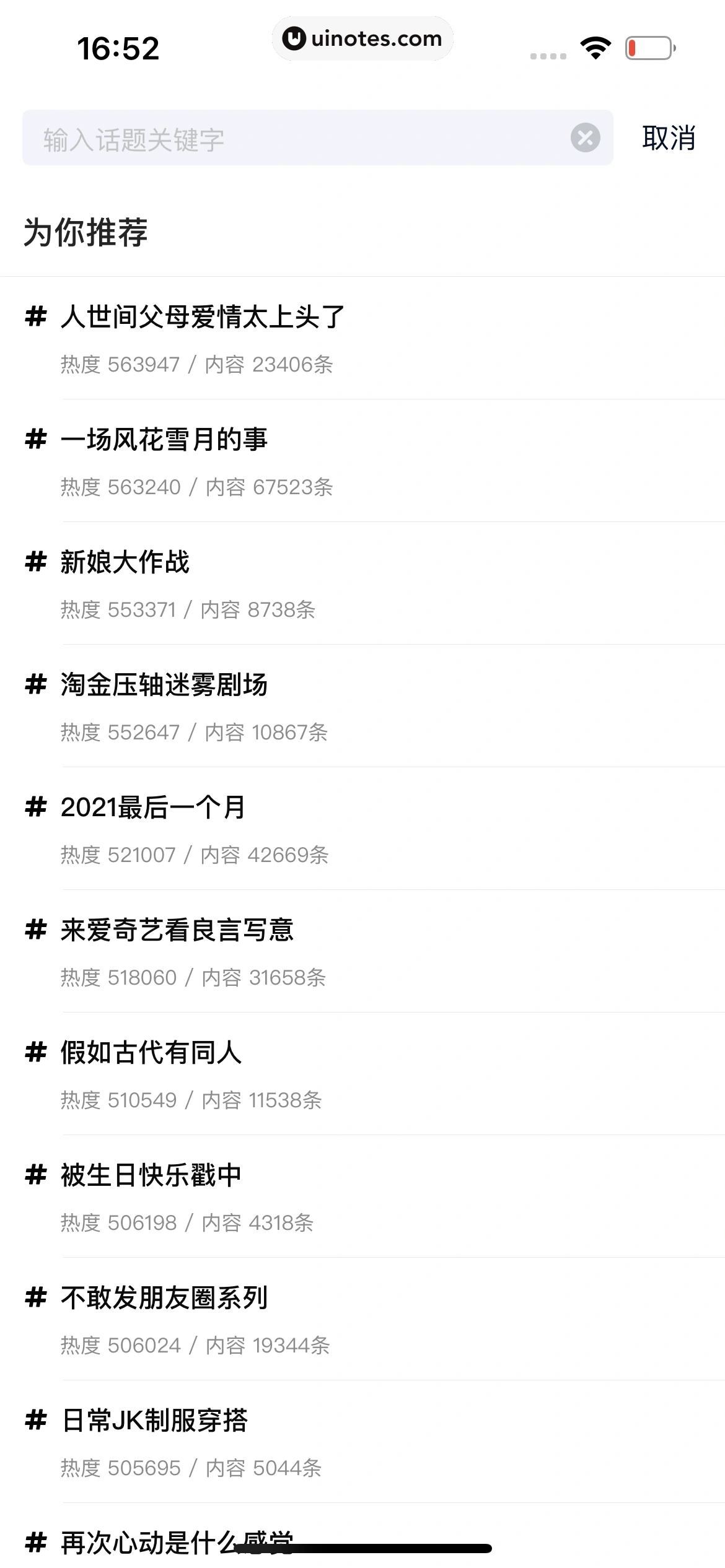Open topic 被生日快乐戳中
The width and height of the screenshot is (725, 1568).
(x=151, y=1175)
